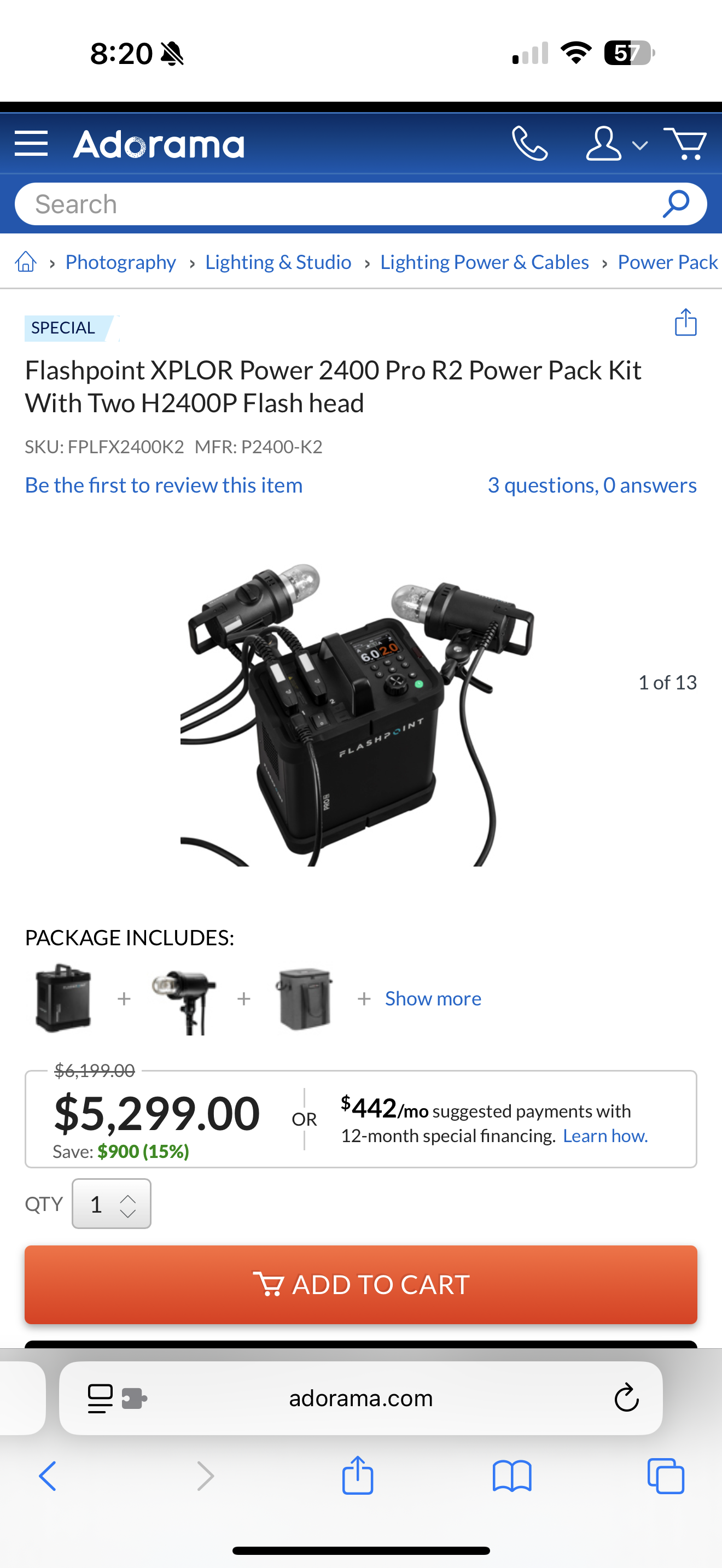722x1568 pixels.
Task: View the shopping cart
Action: [685, 144]
